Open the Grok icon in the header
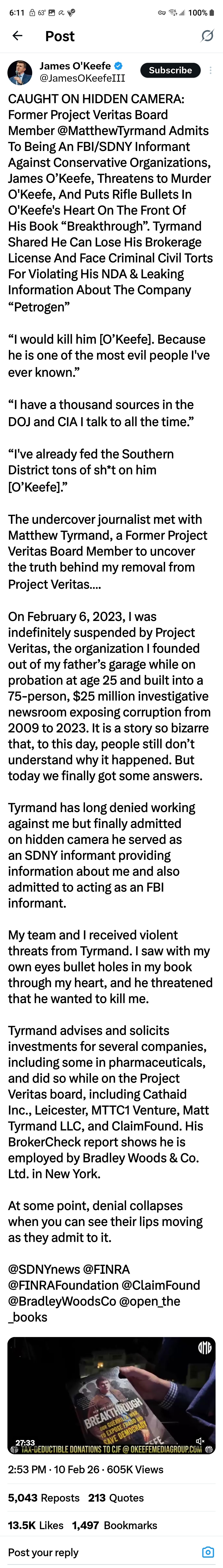Image resolution: width=223 pixels, height=1568 pixels. click(x=207, y=36)
